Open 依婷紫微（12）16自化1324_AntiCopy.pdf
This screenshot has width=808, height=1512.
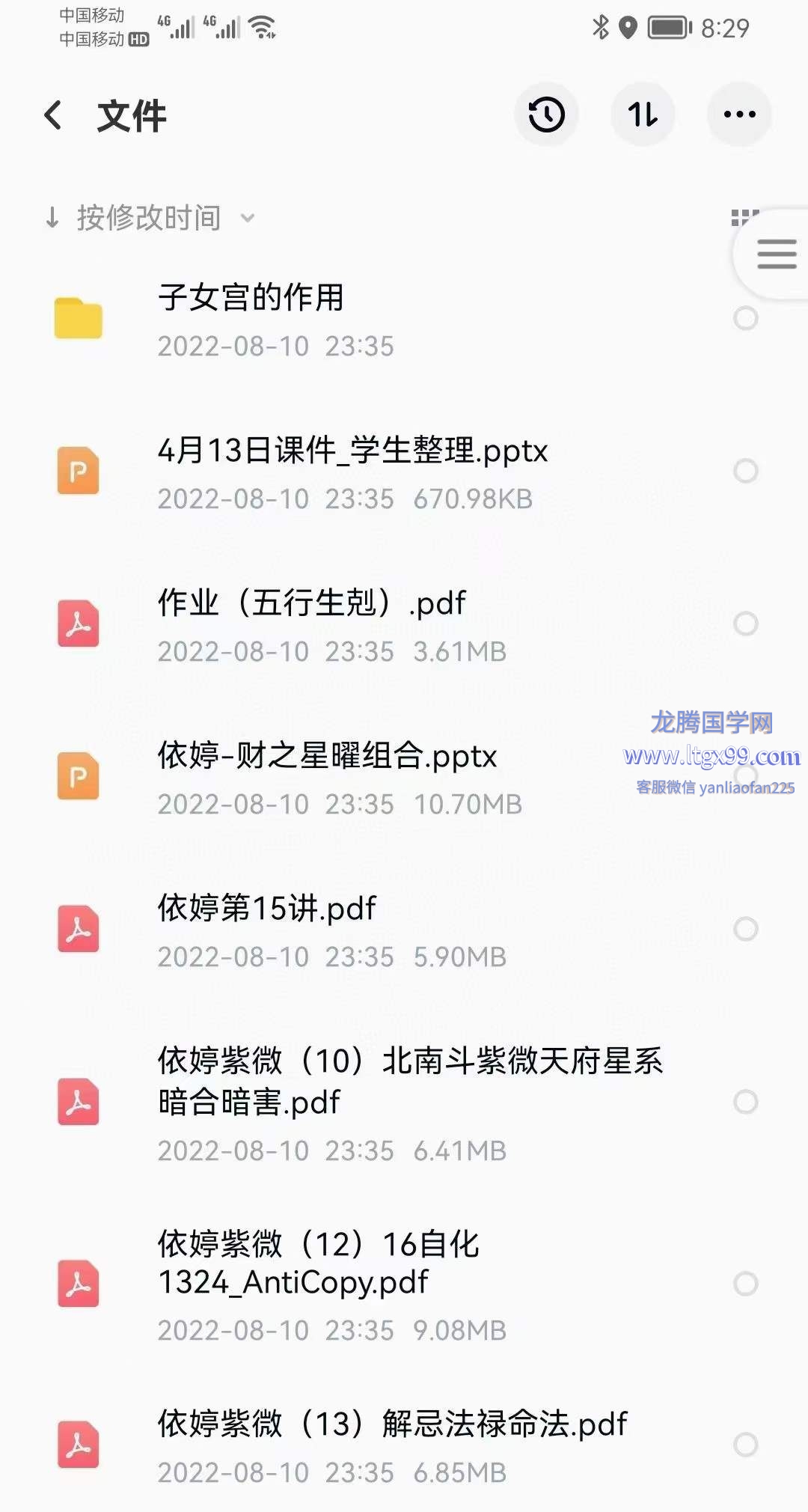404,1284
